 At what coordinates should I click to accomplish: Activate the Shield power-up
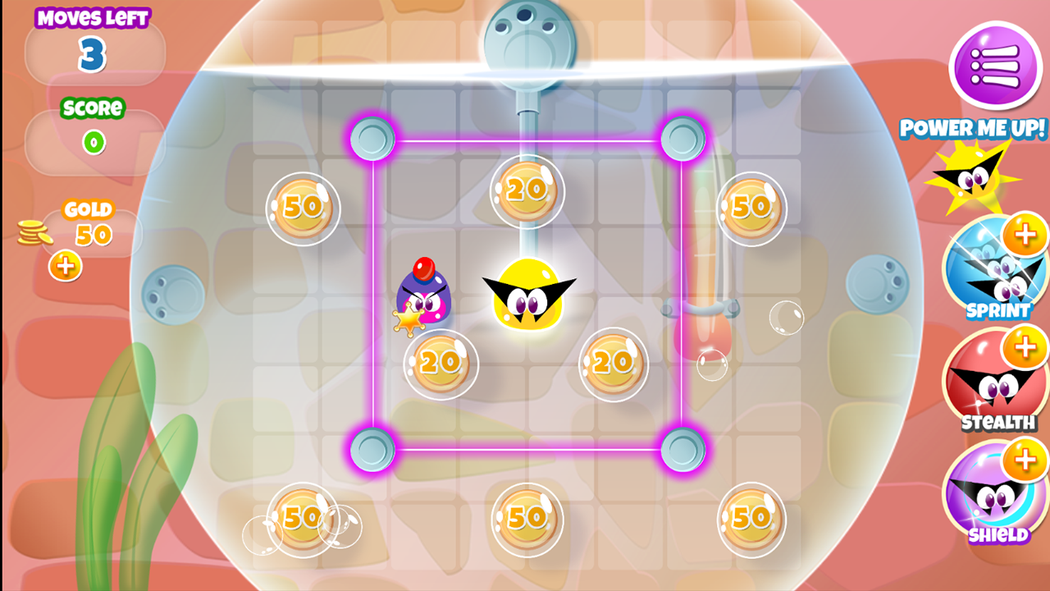point(994,492)
